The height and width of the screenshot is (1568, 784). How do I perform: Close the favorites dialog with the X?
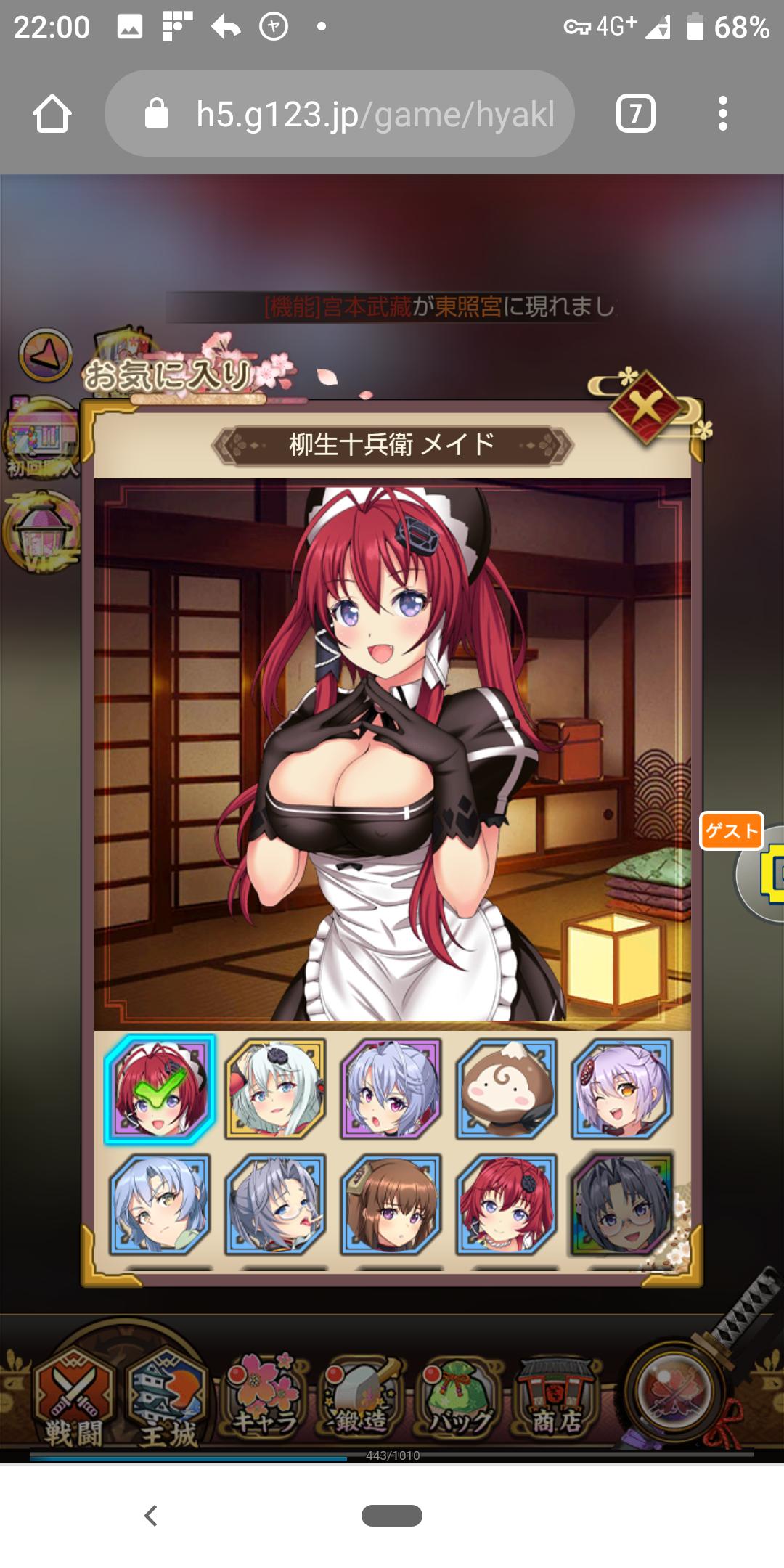(646, 407)
